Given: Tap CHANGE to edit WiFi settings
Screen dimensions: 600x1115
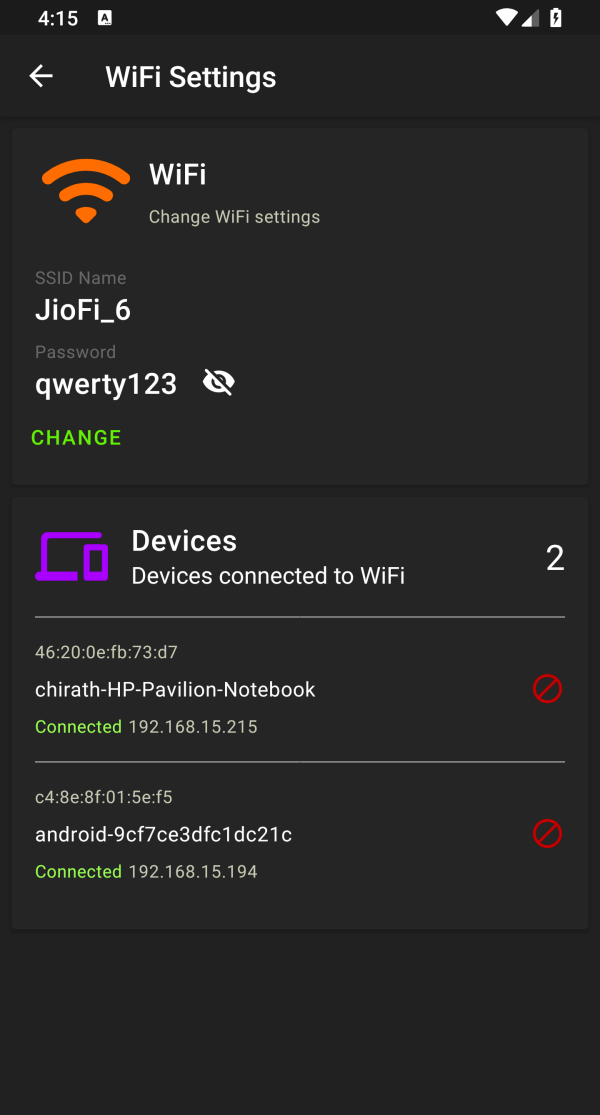Looking at the screenshot, I should [76, 437].
